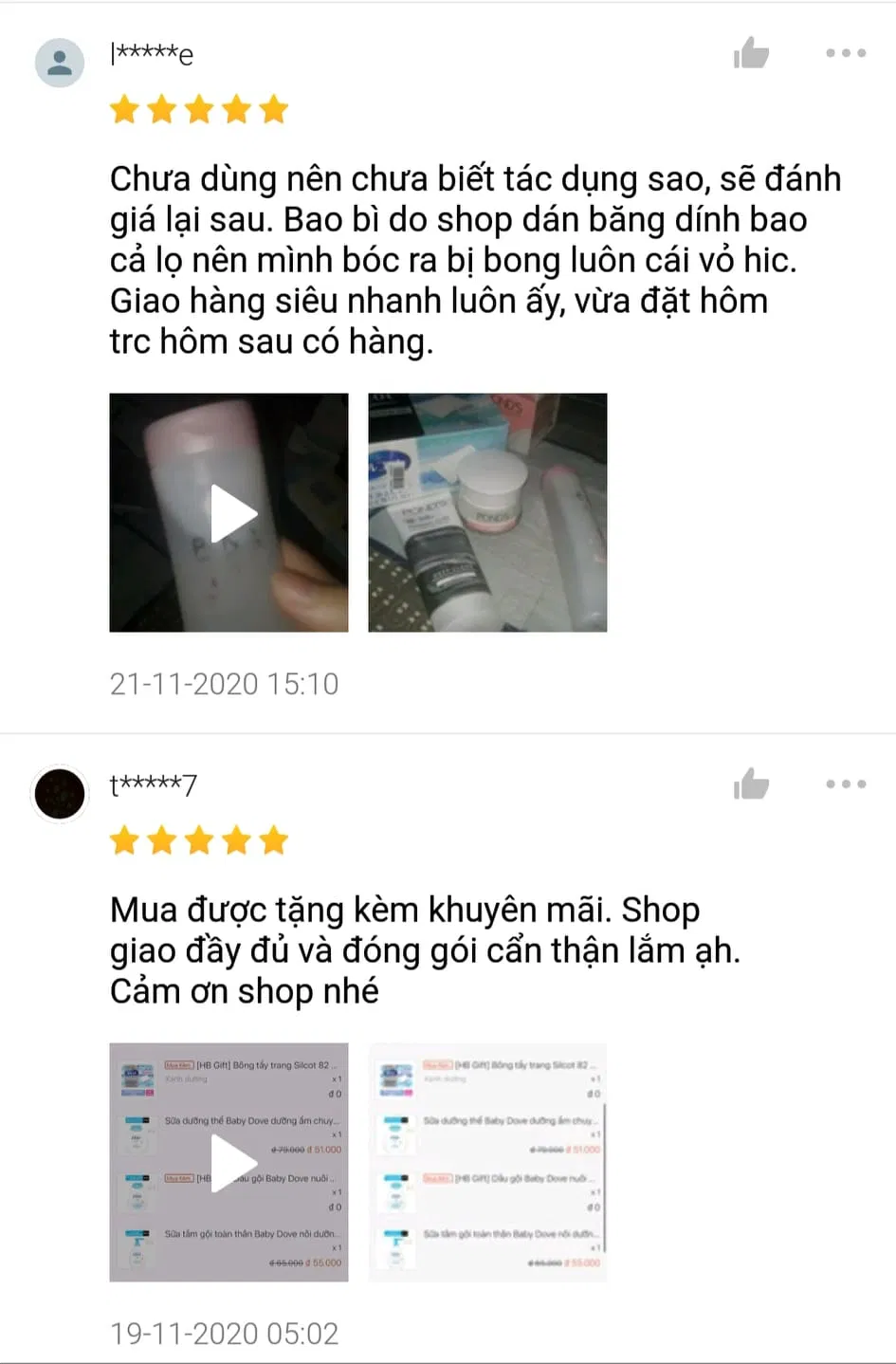
Task: Select the second star in t*****7's rating
Action: click(x=161, y=839)
